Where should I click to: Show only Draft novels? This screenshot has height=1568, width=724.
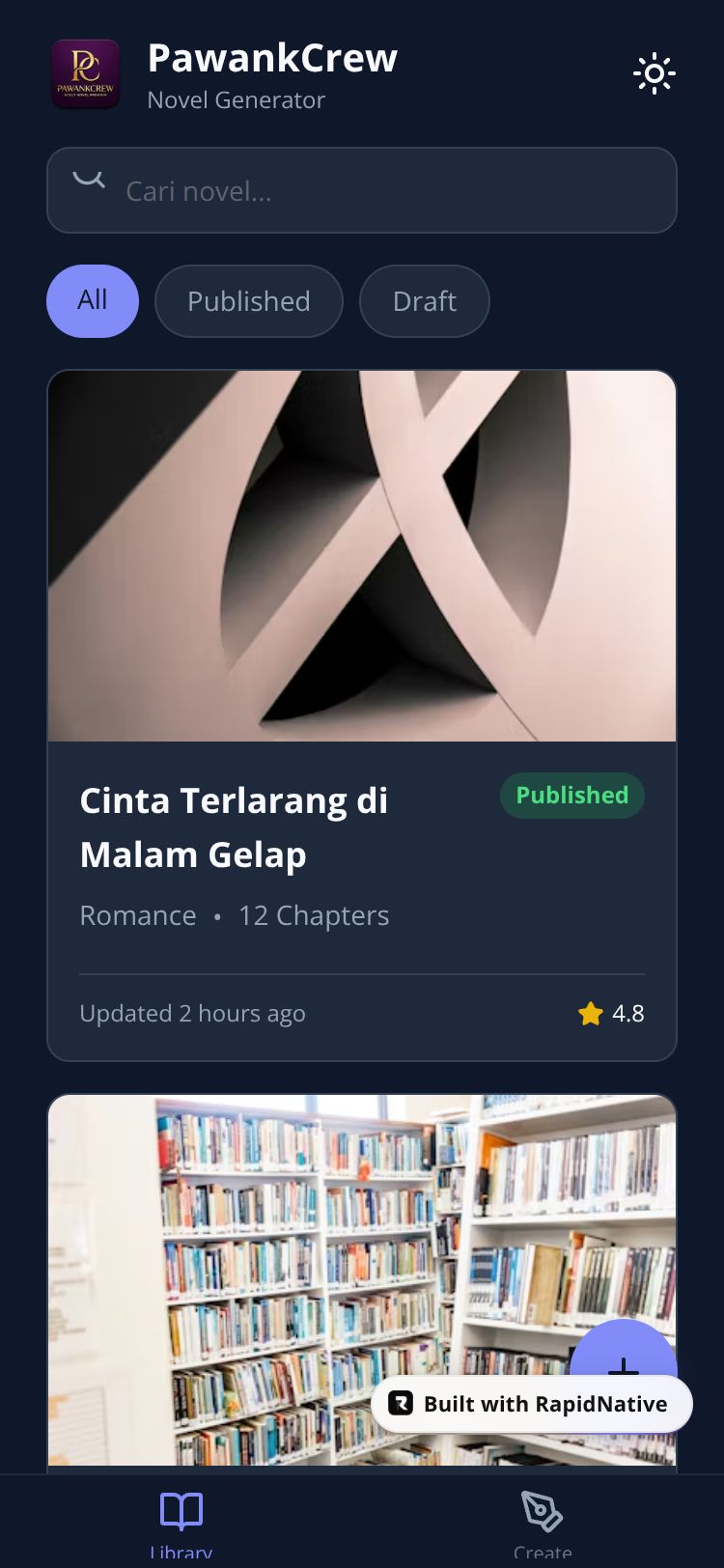(424, 301)
